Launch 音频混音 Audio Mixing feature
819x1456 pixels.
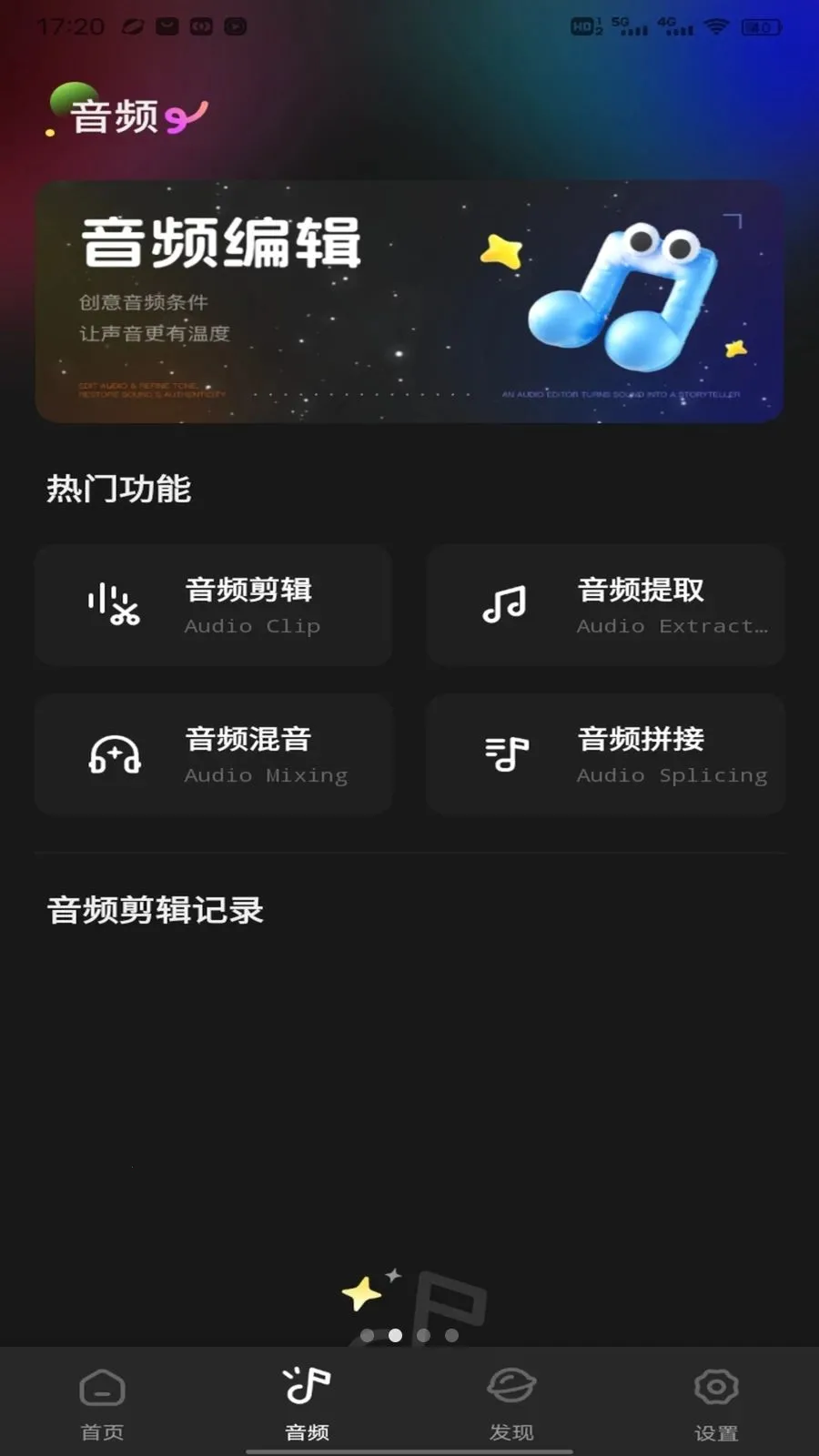click(x=214, y=754)
